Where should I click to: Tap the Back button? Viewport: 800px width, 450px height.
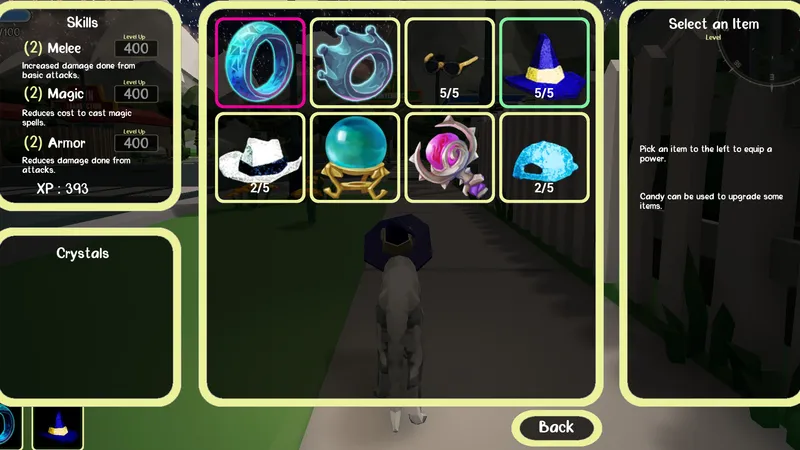coord(556,428)
